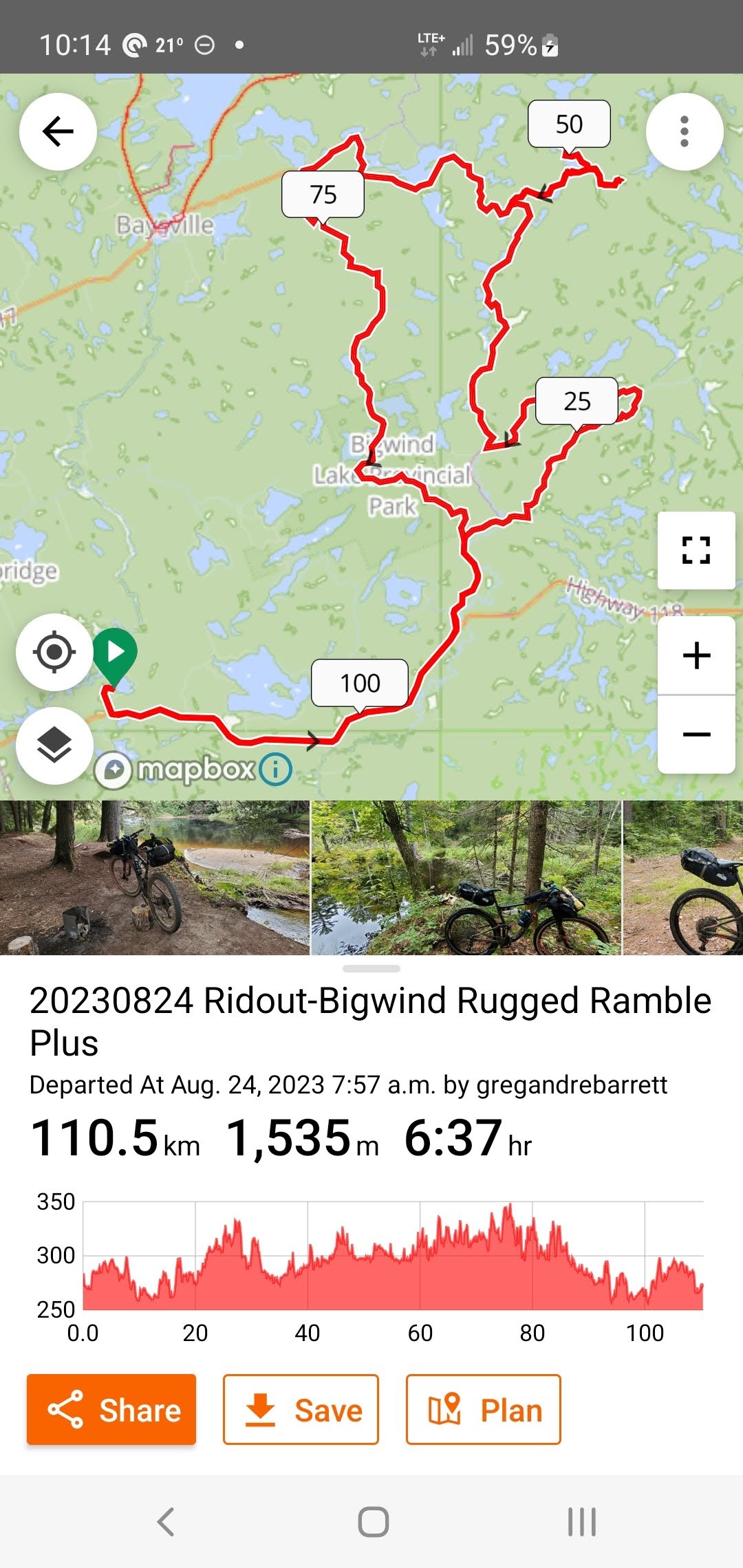Screen dimensions: 743x1568
Task: Share this Ridout-Bigwind ride
Action: pos(111,1410)
